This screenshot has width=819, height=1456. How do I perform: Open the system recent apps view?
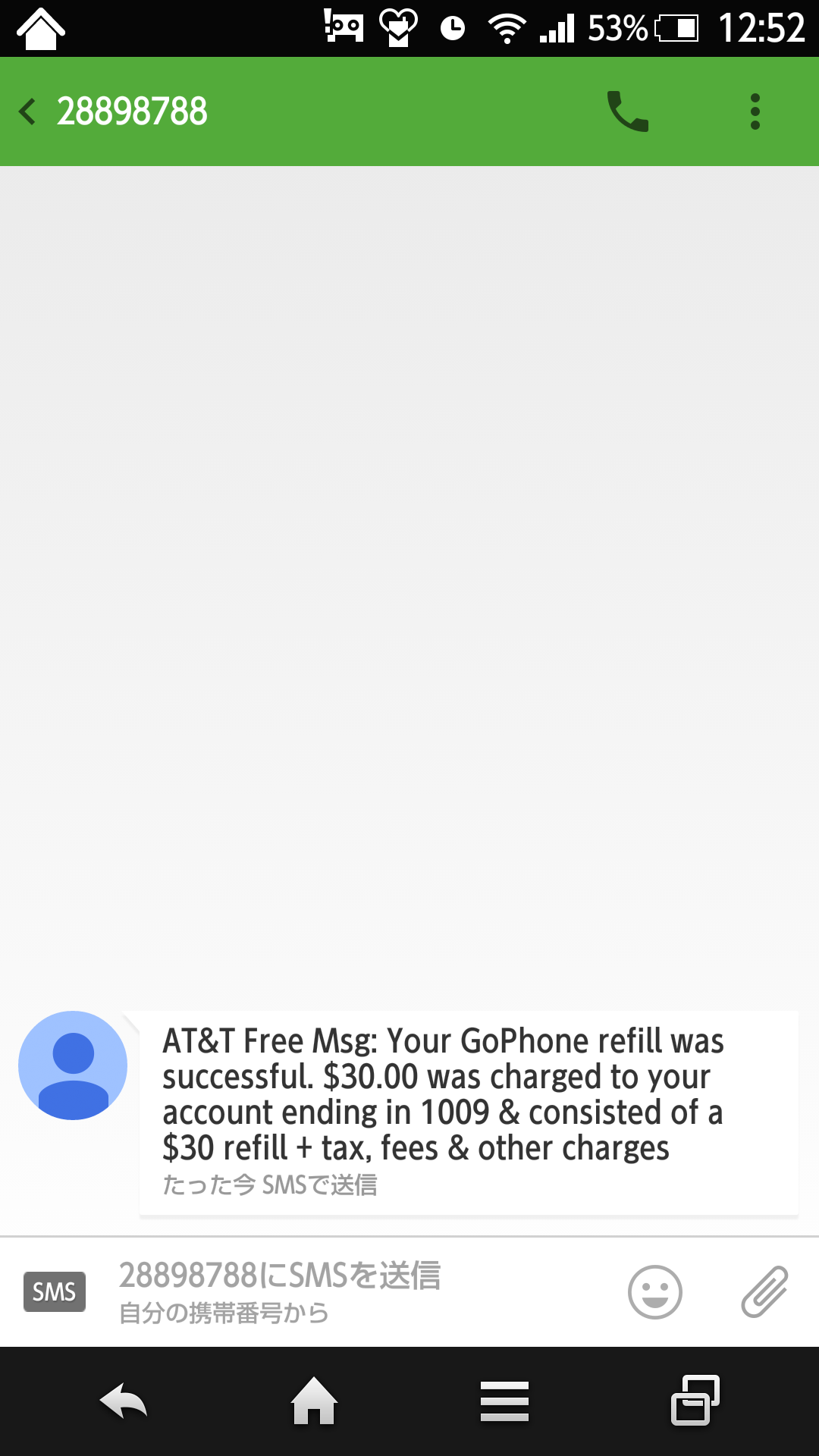pyautogui.click(x=695, y=1400)
